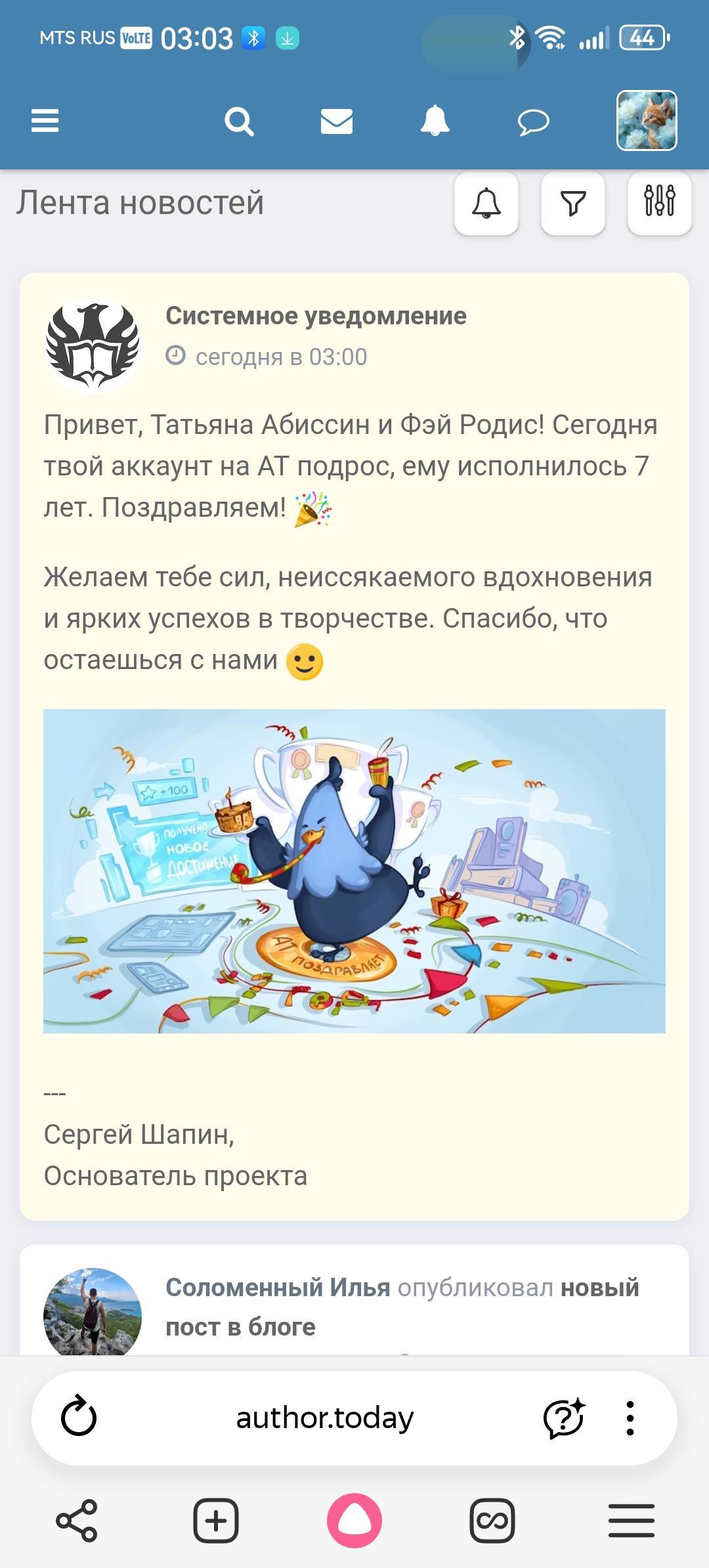This screenshot has width=709, height=1568.
Task: Open Соломенный Илья's profile name link
Action: click(278, 1288)
